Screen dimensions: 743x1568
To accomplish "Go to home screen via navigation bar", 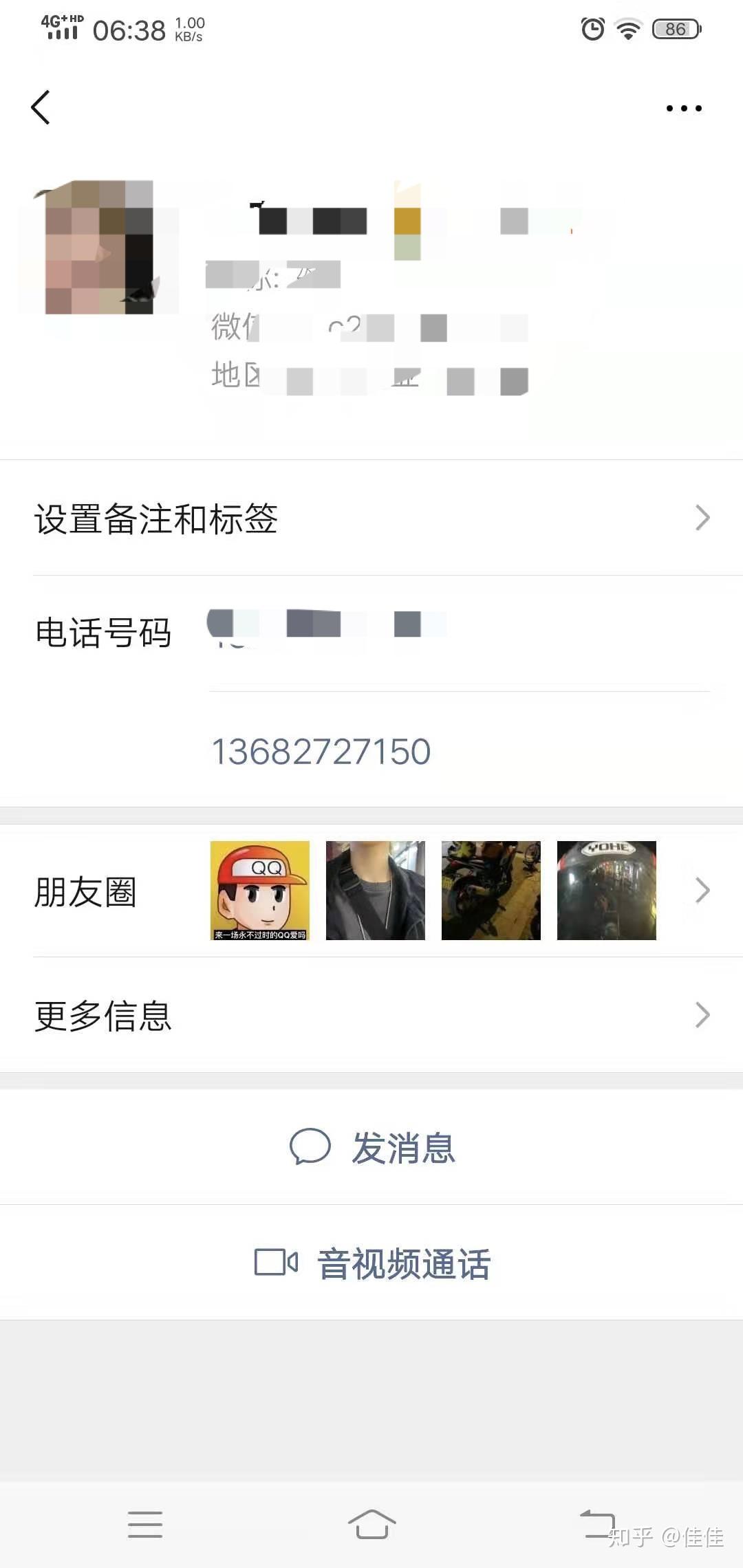I will pos(371,1524).
